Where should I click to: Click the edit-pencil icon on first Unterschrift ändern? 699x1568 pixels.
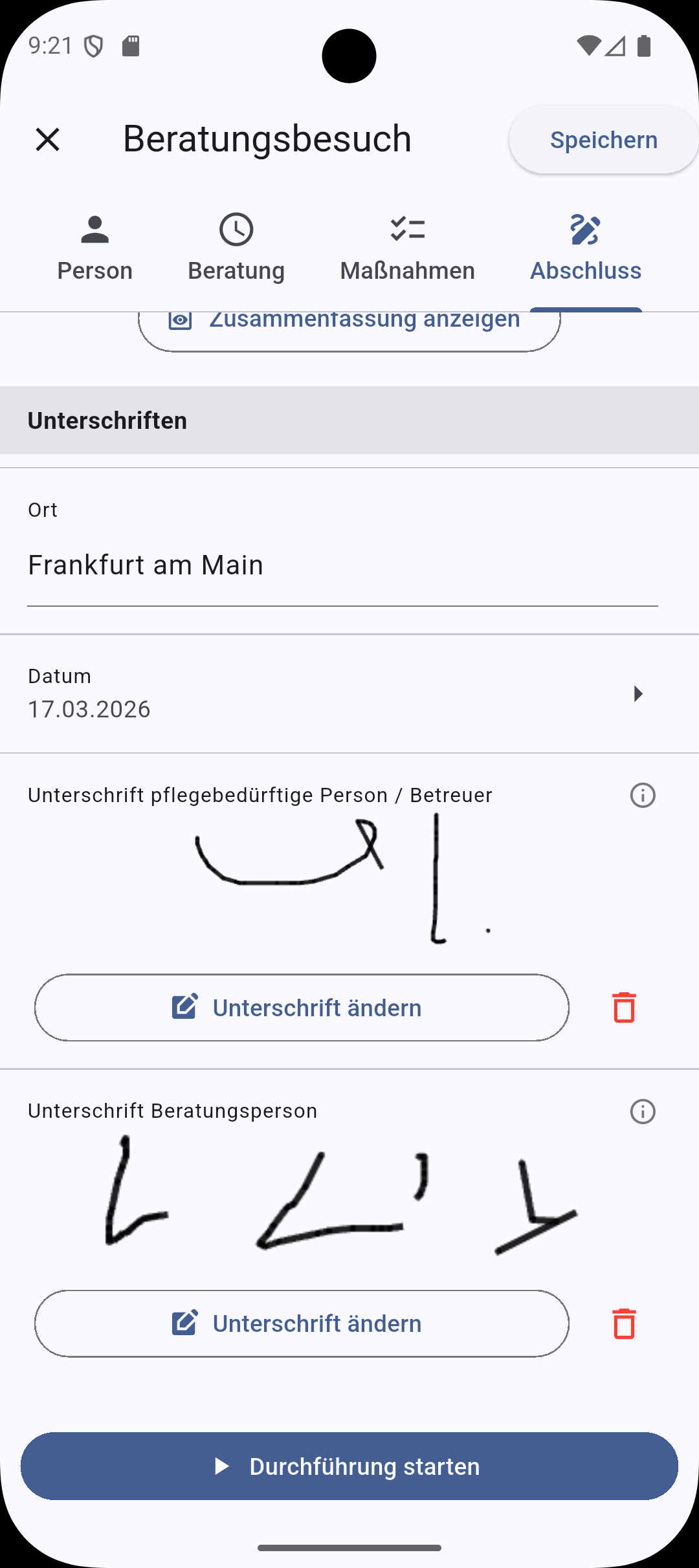point(184,1007)
